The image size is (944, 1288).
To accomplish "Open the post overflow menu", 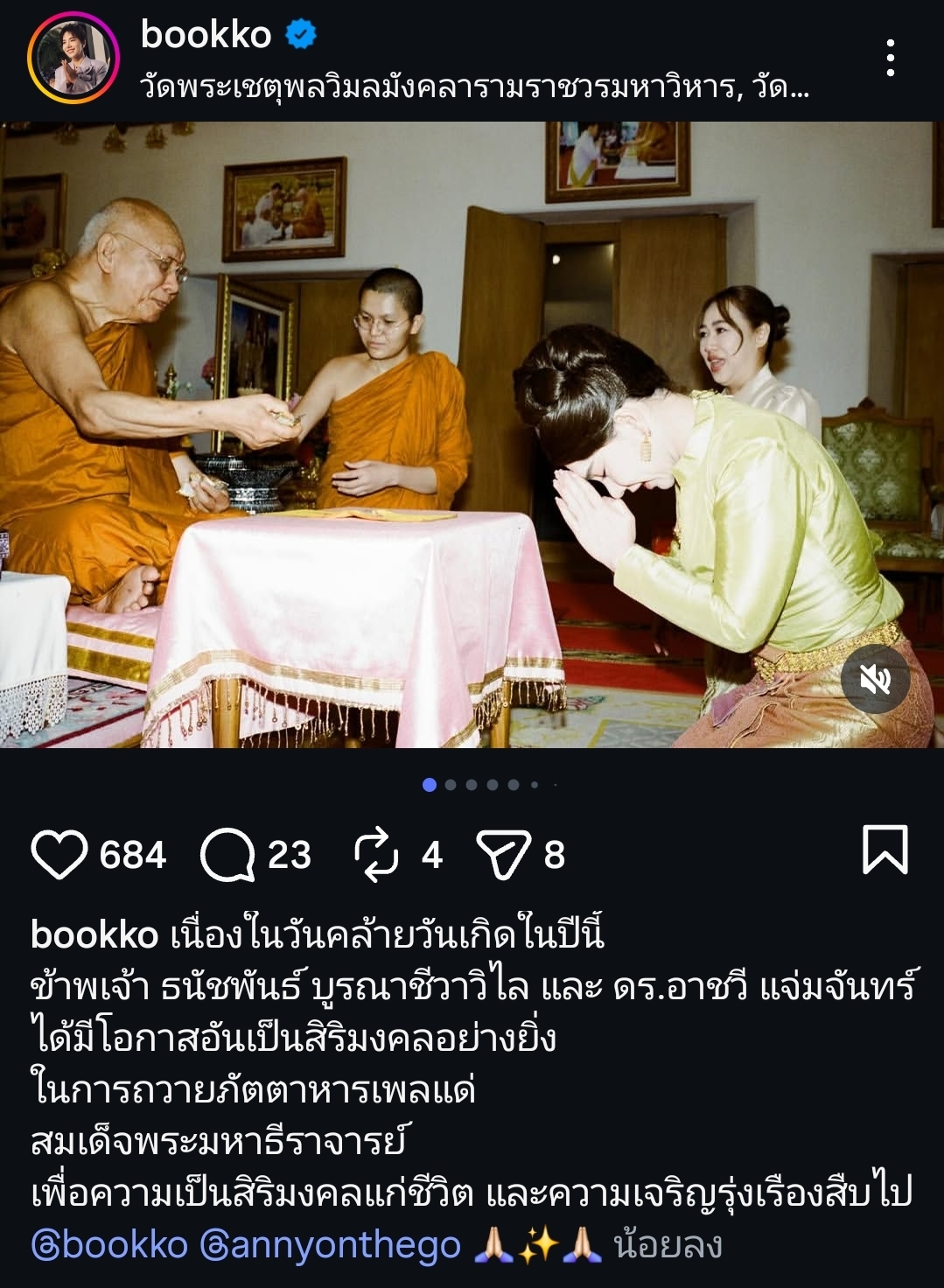I will (x=890, y=58).
